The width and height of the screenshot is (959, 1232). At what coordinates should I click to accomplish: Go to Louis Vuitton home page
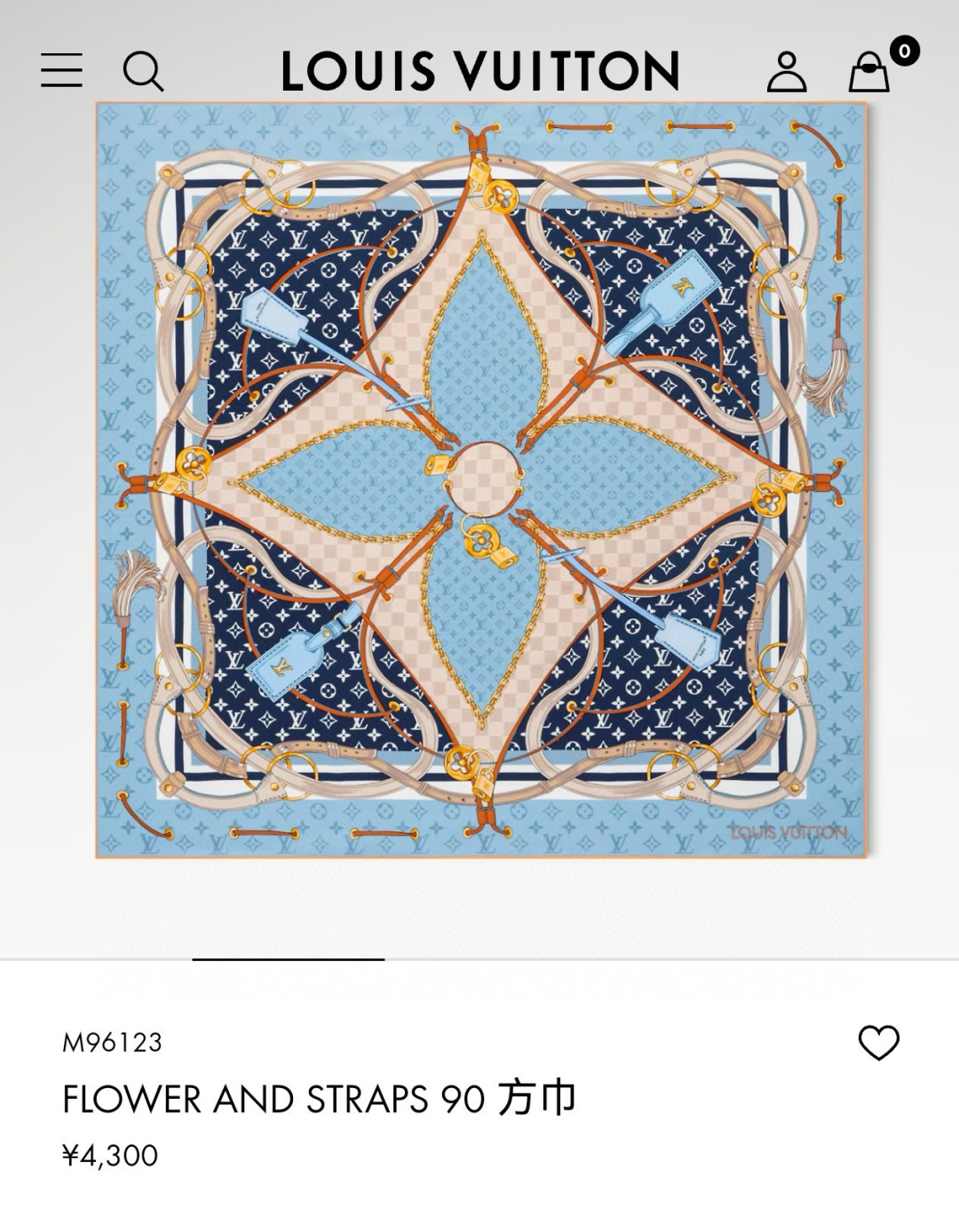[x=480, y=72]
